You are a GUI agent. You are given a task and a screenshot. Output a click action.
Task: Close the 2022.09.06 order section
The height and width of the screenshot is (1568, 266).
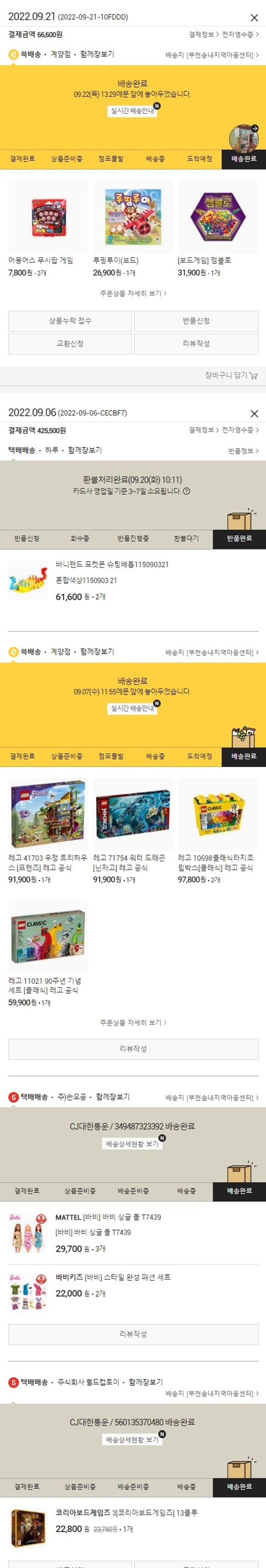point(254,413)
